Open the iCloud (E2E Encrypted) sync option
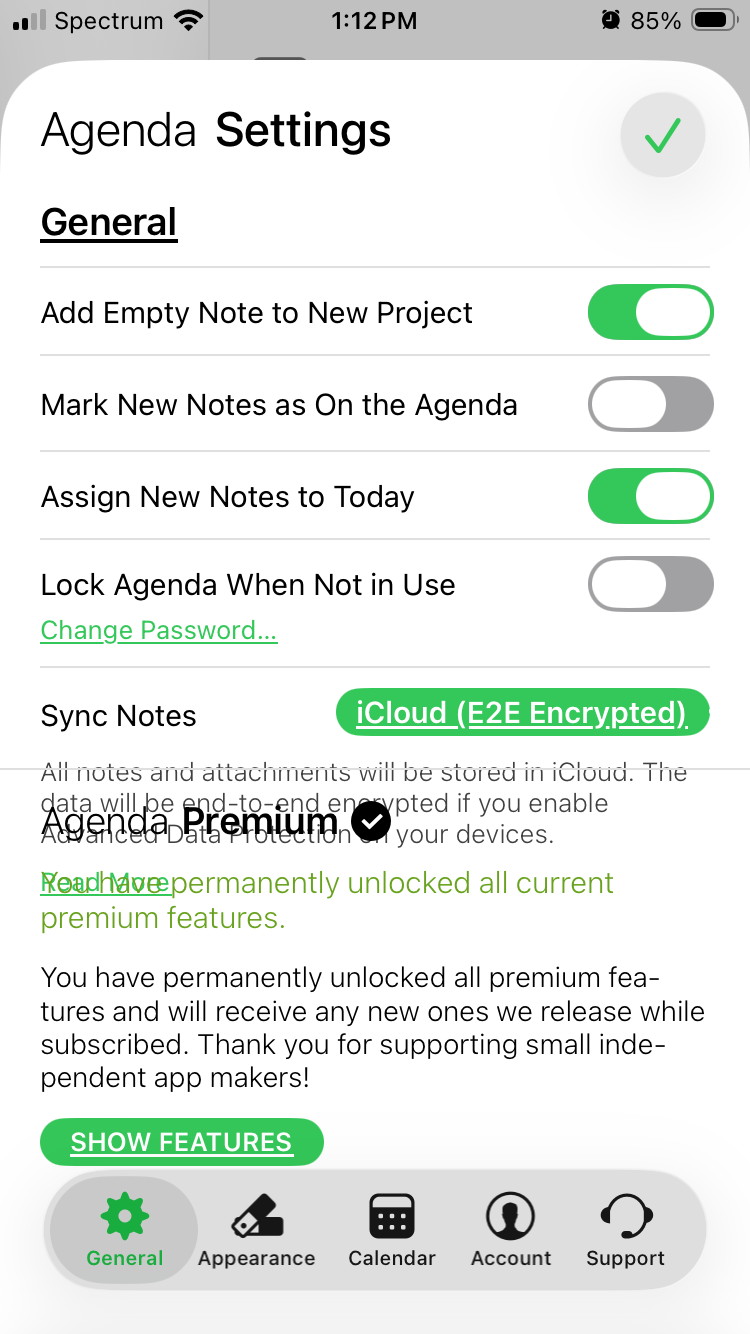The image size is (750, 1334). 522,713
